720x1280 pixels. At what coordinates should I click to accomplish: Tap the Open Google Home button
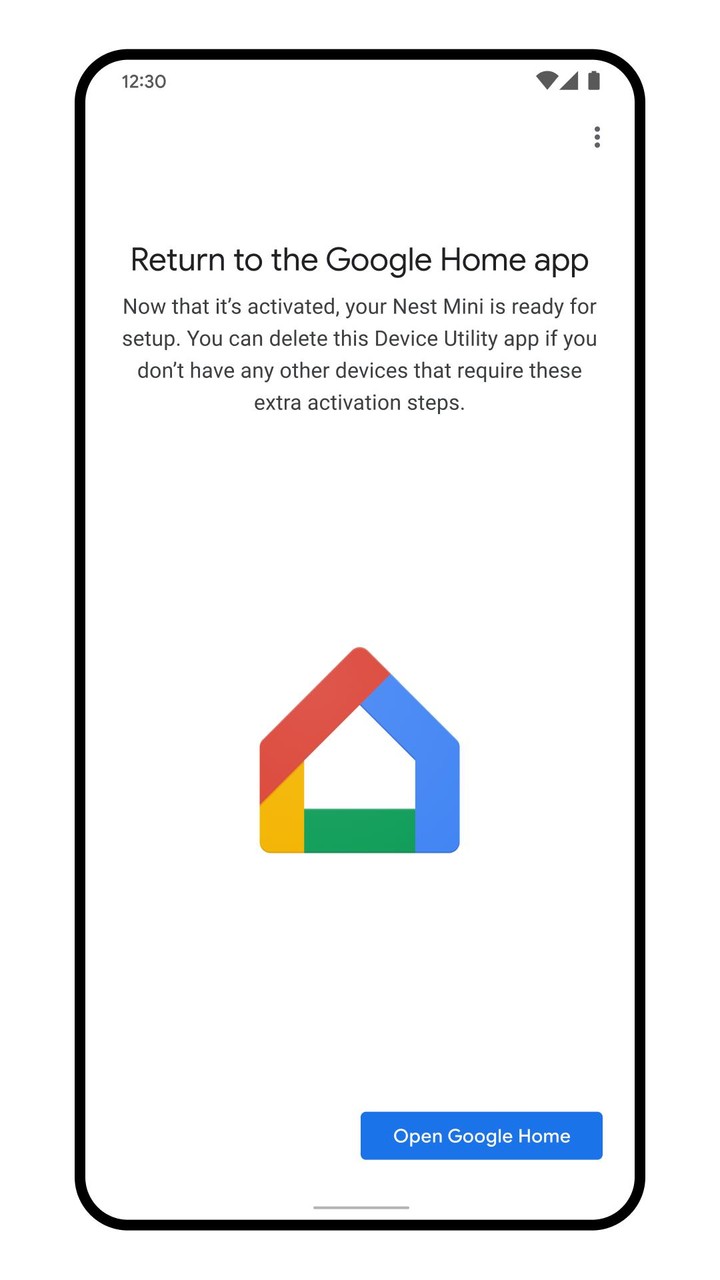tap(481, 1136)
